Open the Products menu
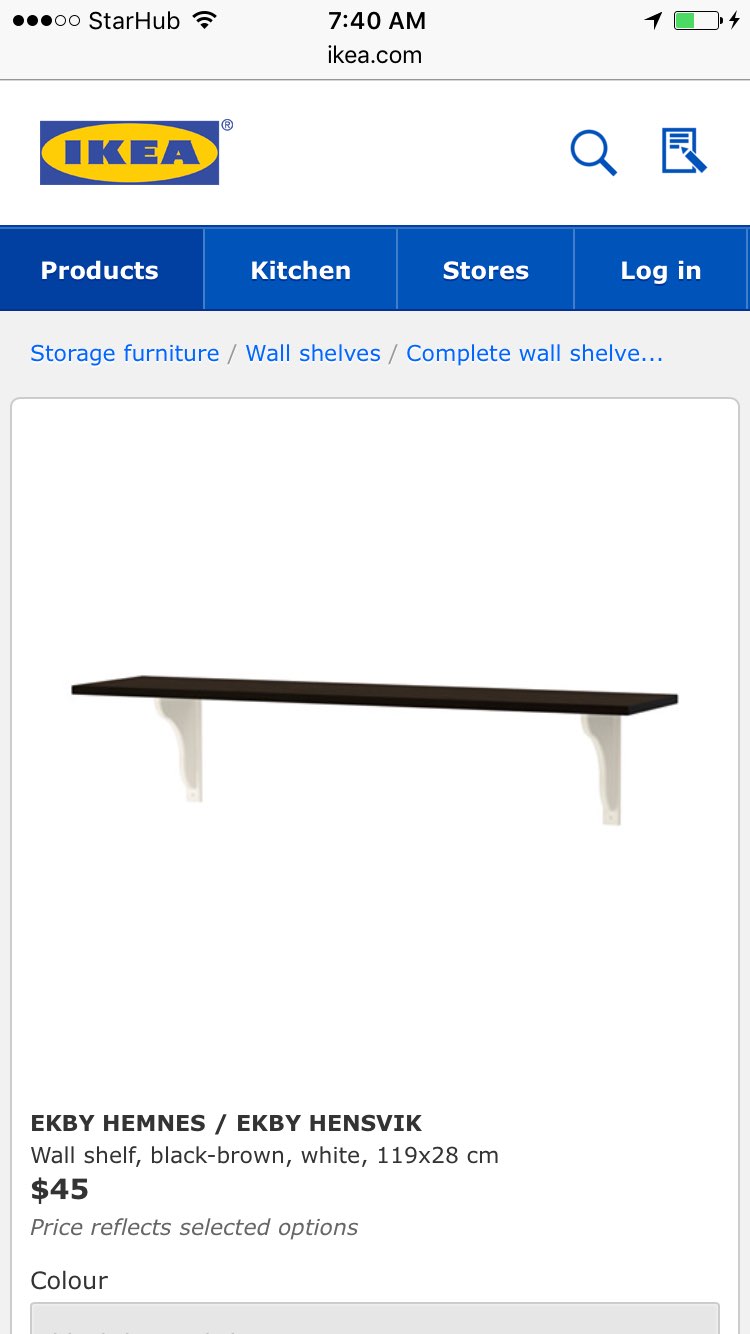Screen dimensions: 750x1334 [100, 270]
